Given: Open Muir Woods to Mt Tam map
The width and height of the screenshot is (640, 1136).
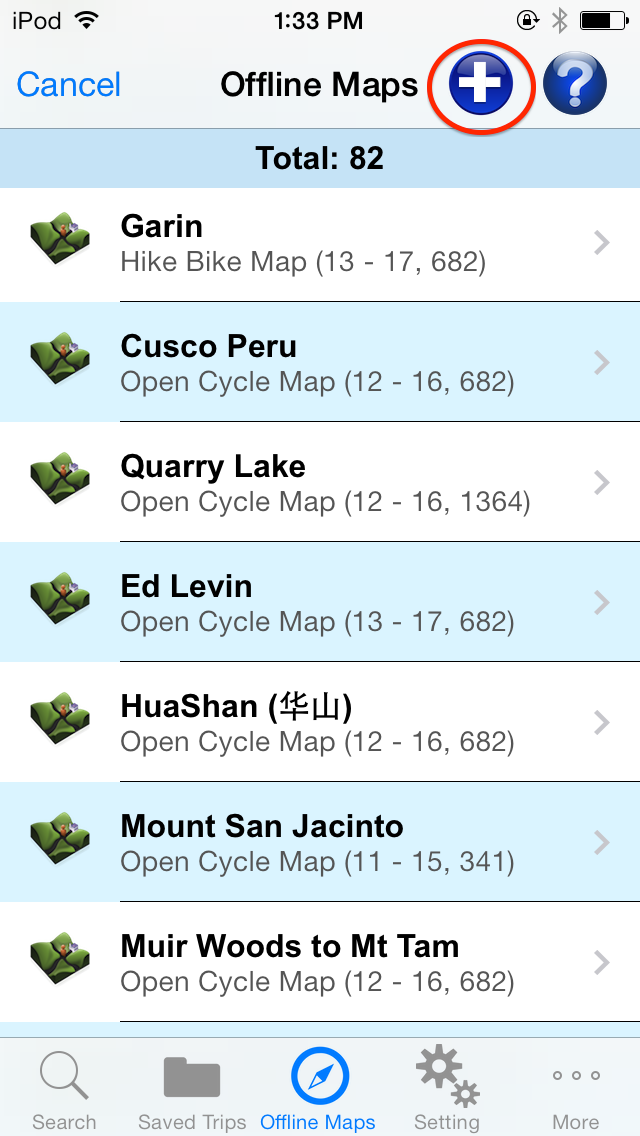Looking at the screenshot, I should pos(320,963).
